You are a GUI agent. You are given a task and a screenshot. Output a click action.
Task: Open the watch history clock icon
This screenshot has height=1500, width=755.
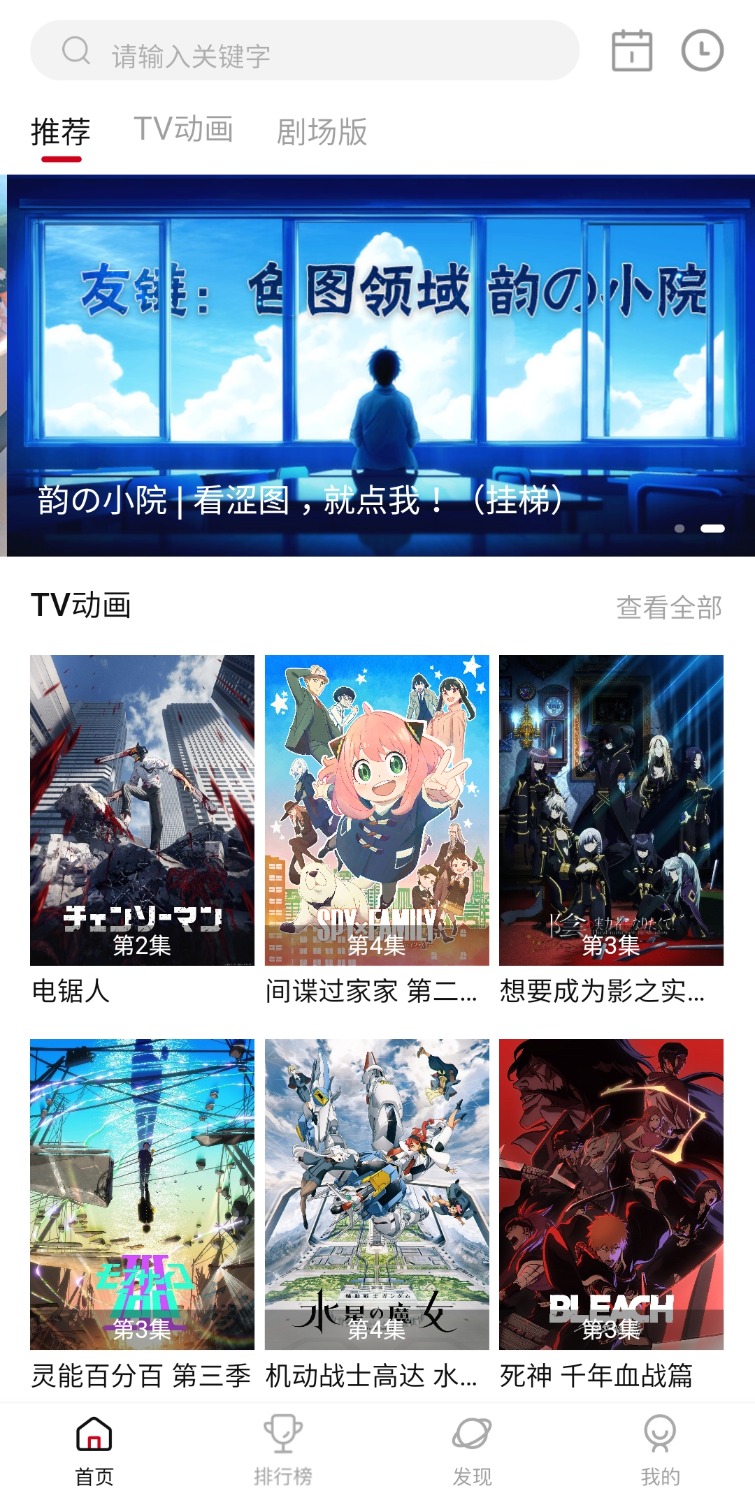(702, 51)
